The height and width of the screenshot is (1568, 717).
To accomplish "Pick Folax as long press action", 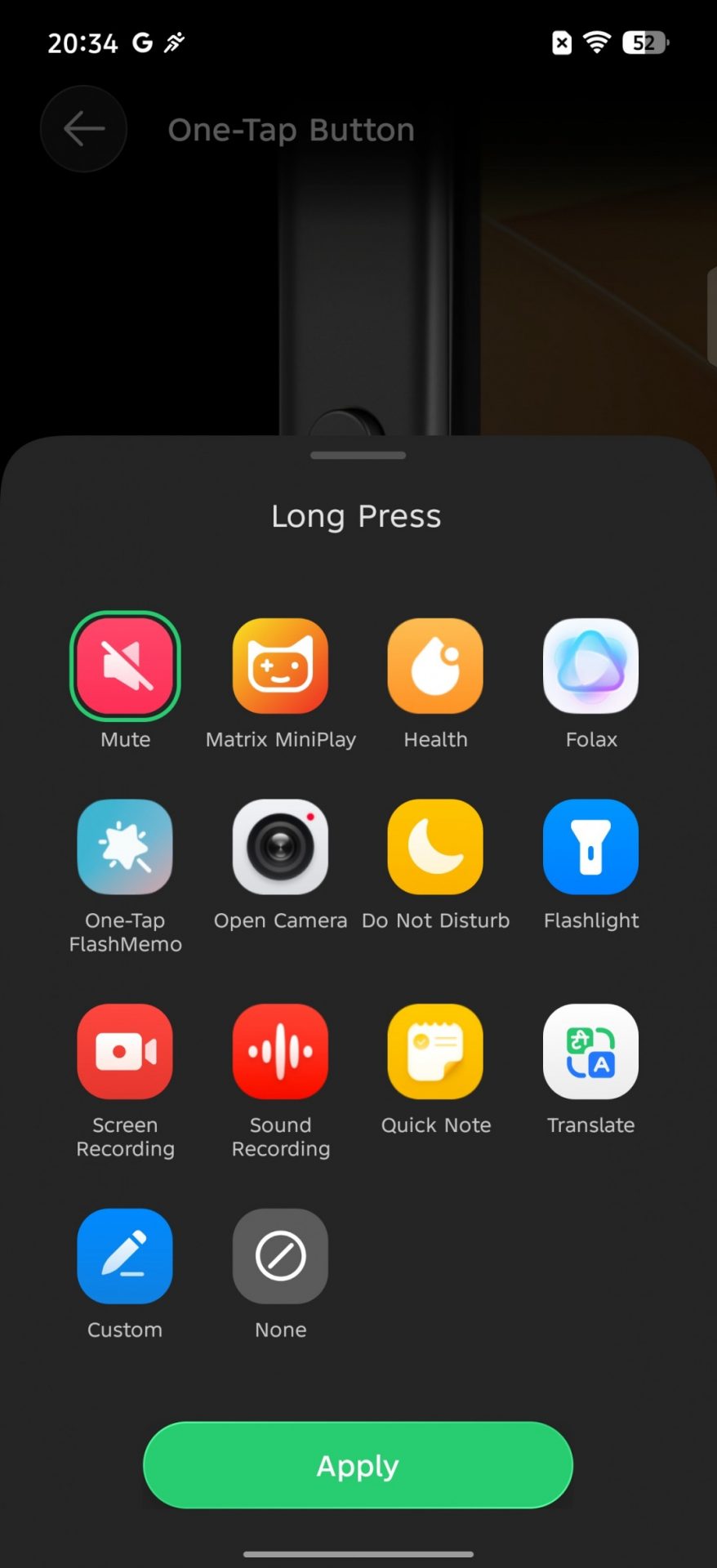I will coord(590,666).
